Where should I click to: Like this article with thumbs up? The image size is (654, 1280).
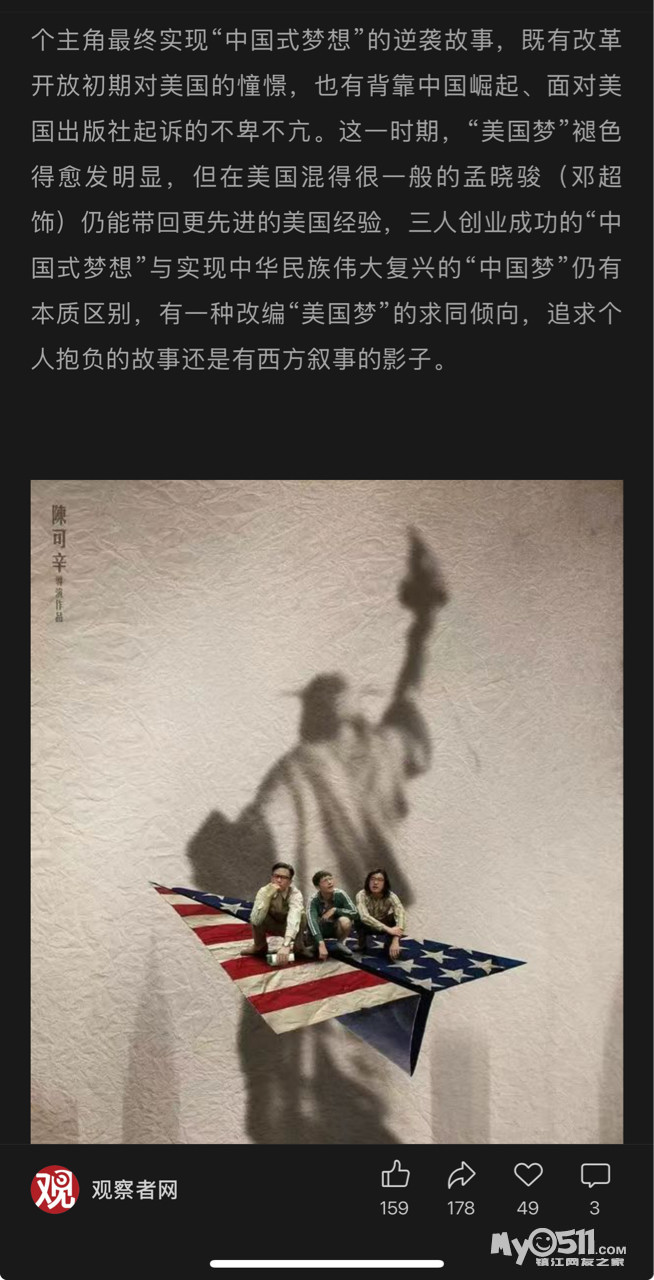point(395,1175)
